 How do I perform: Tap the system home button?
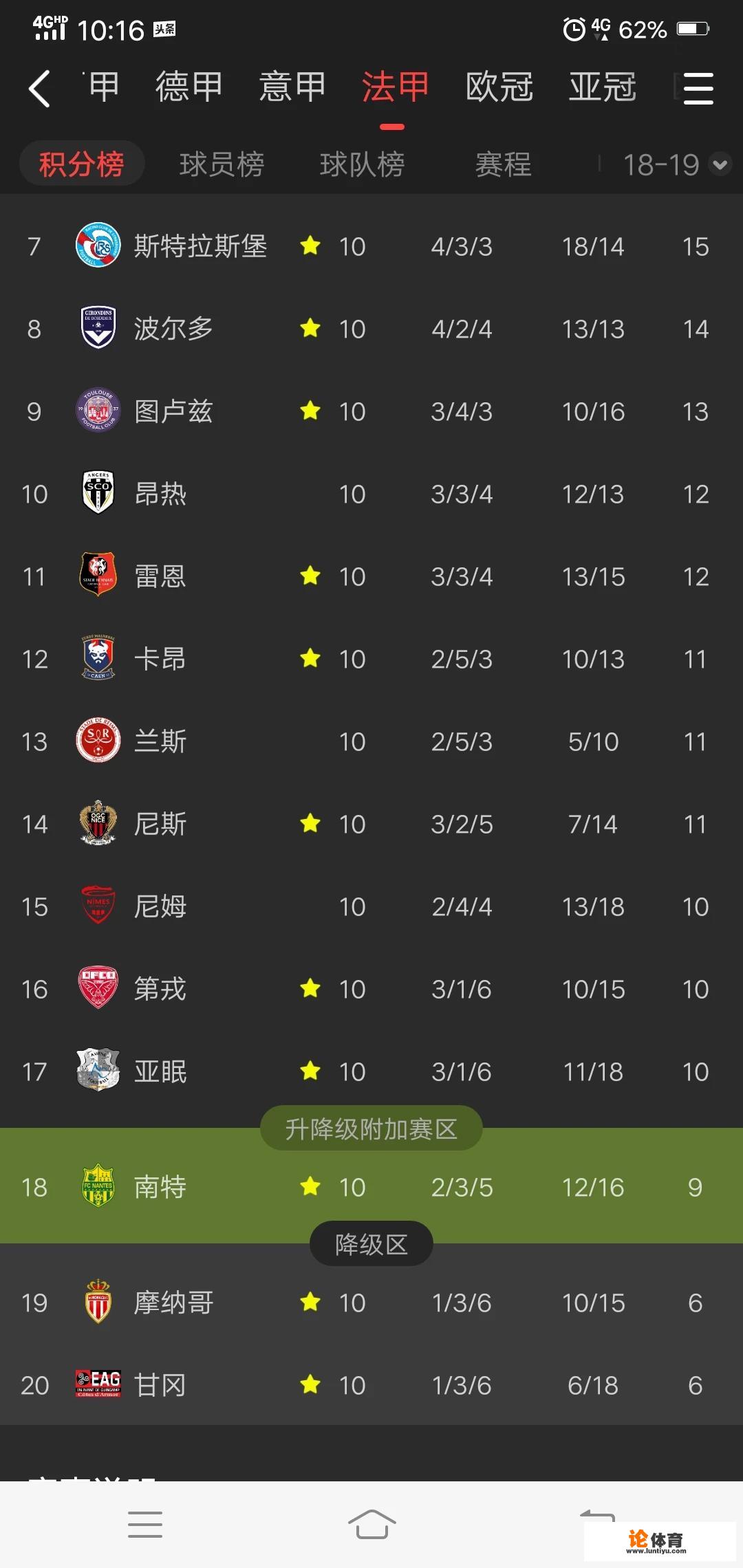tap(371, 1524)
